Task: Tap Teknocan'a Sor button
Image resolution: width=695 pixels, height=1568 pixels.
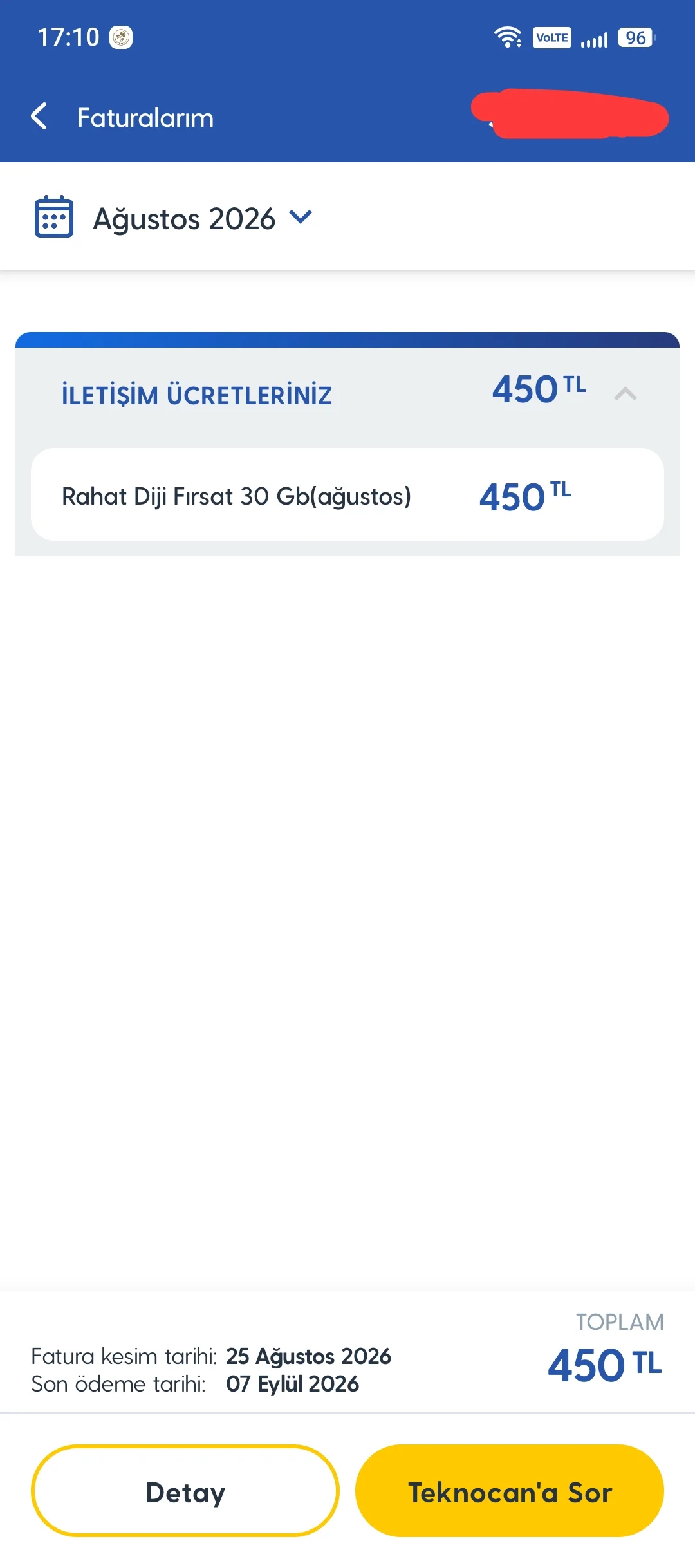Action: (510, 1491)
